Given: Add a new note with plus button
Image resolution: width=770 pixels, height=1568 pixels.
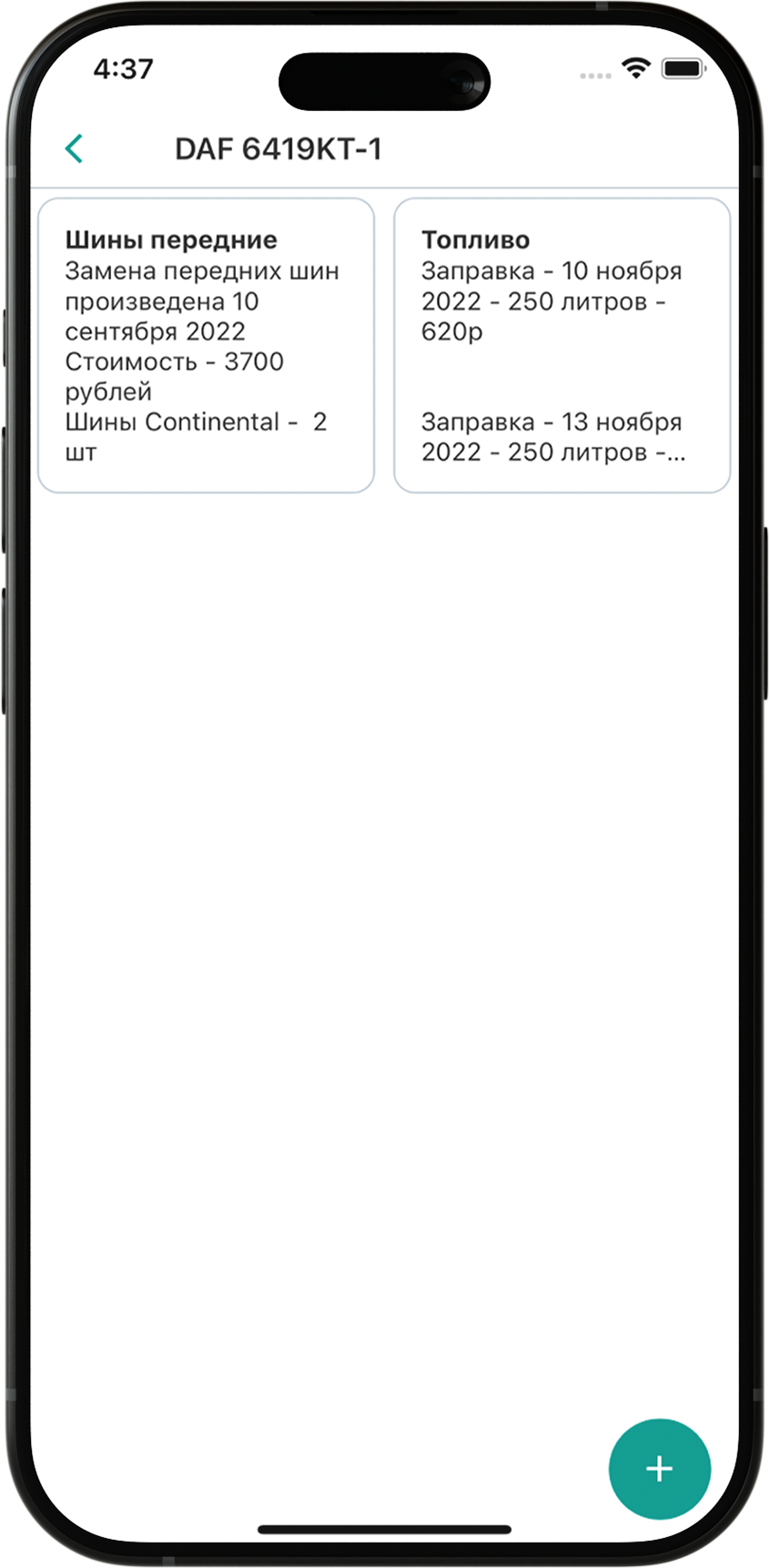Looking at the screenshot, I should tap(659, 1468).
